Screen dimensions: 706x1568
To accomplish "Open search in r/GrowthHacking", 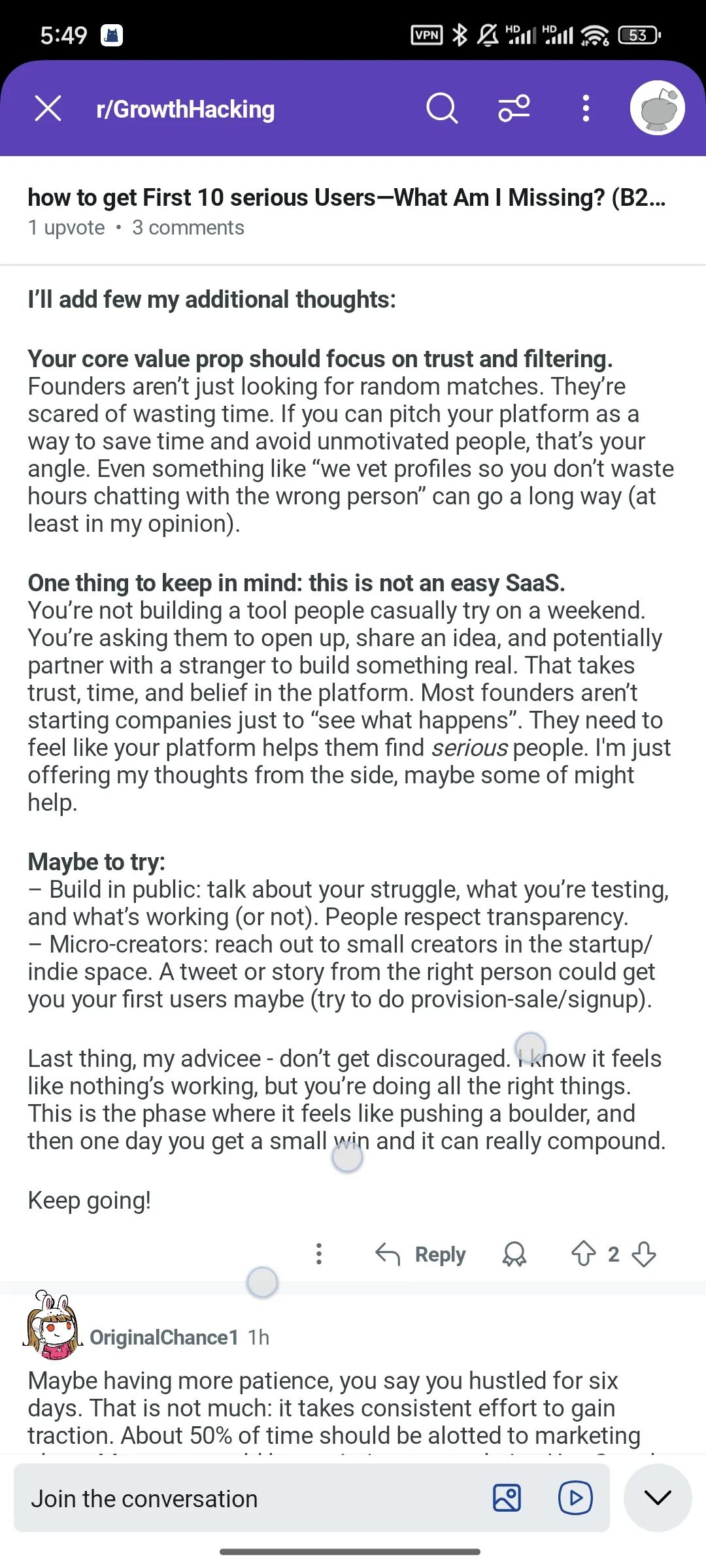I will (442, 108).
